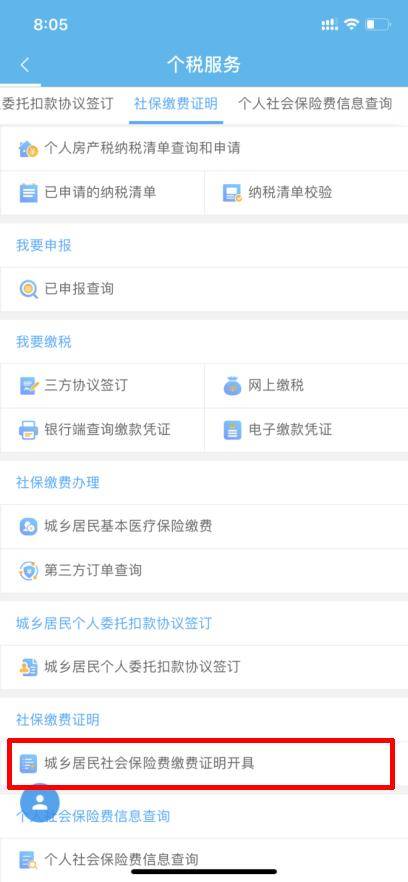Open 三方协议签订

pyautogui.click(x=102, y=385)
